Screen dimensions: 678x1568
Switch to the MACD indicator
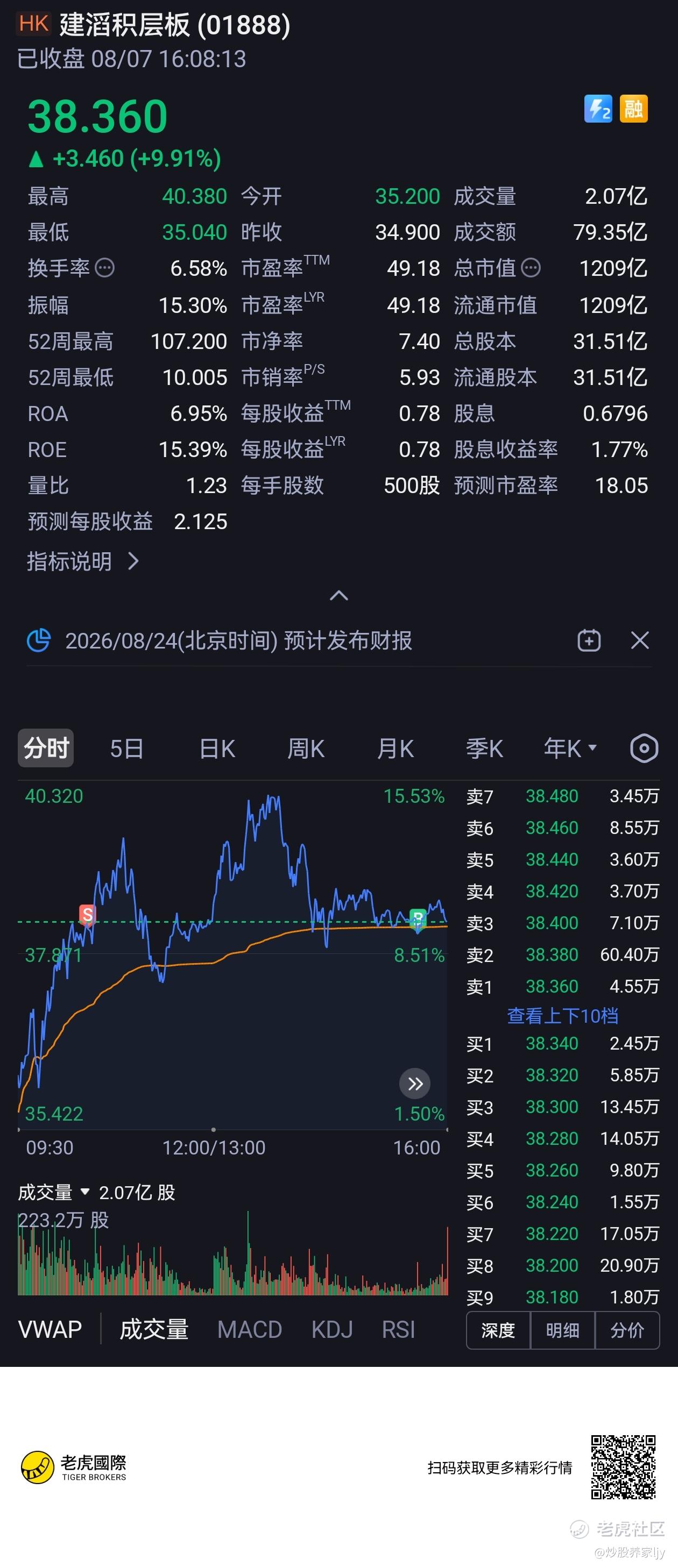pyautogui.click(x=249, y=1329)
